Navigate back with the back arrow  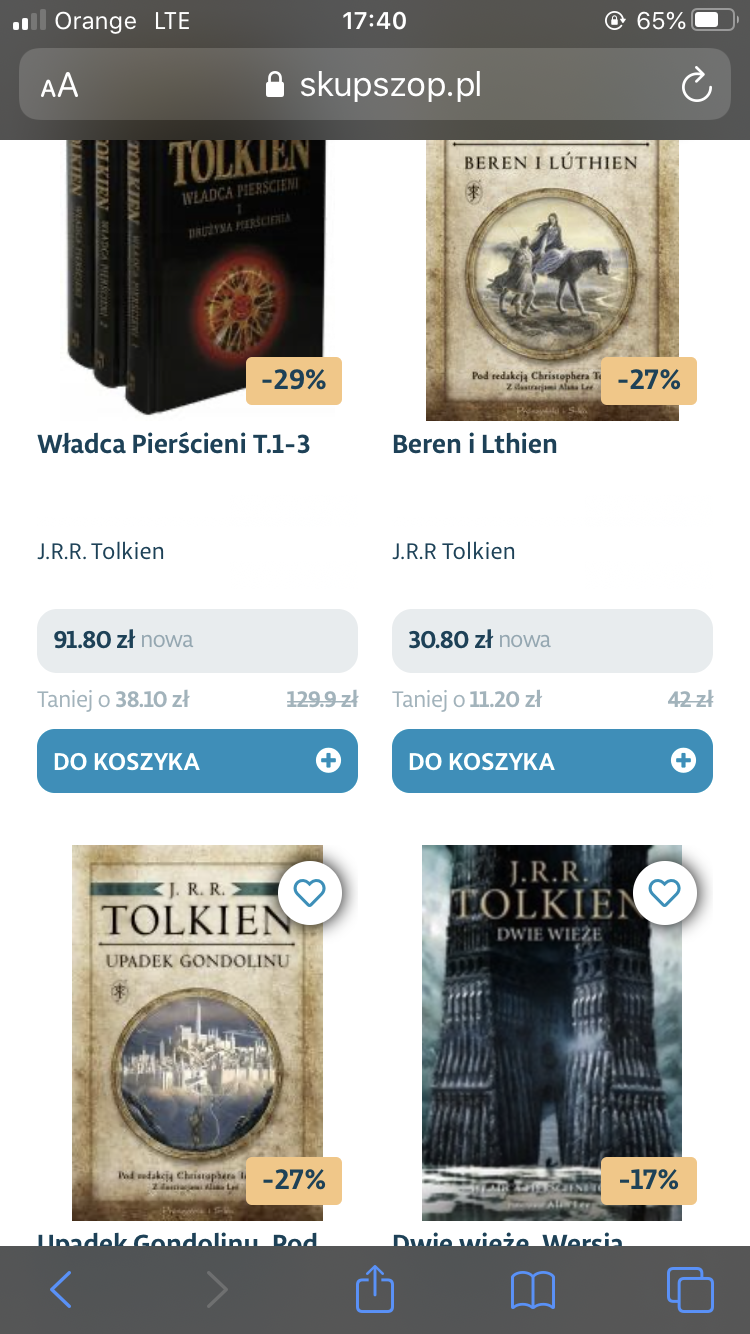[60, 1289]
